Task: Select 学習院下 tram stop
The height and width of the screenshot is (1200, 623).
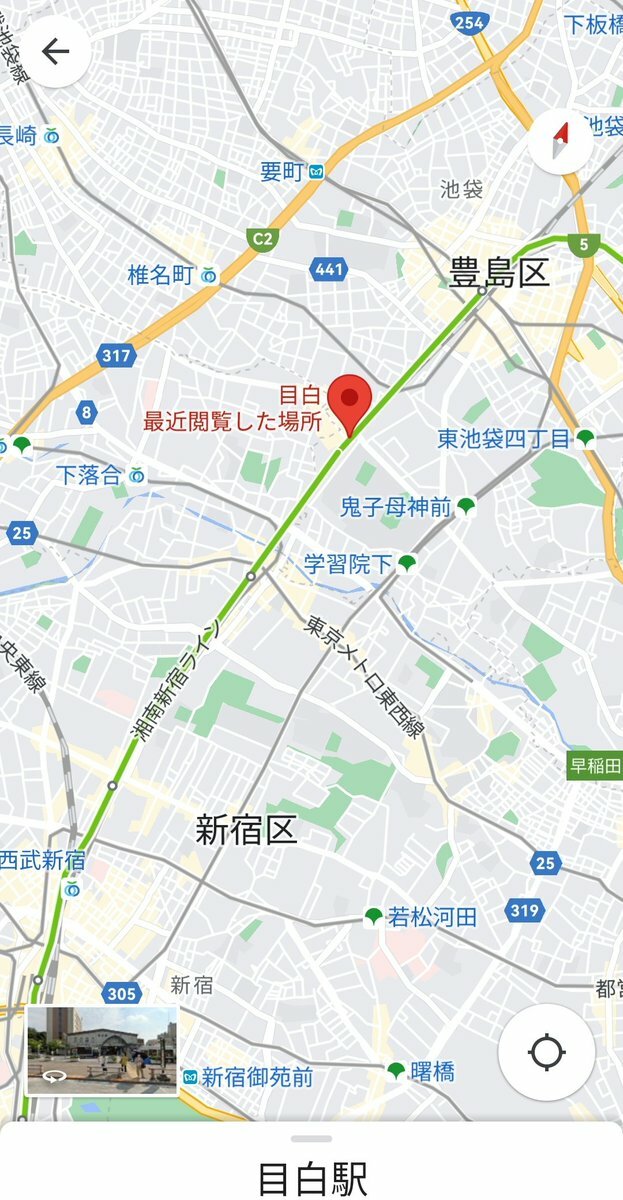Action: click(x=407, y=563)
